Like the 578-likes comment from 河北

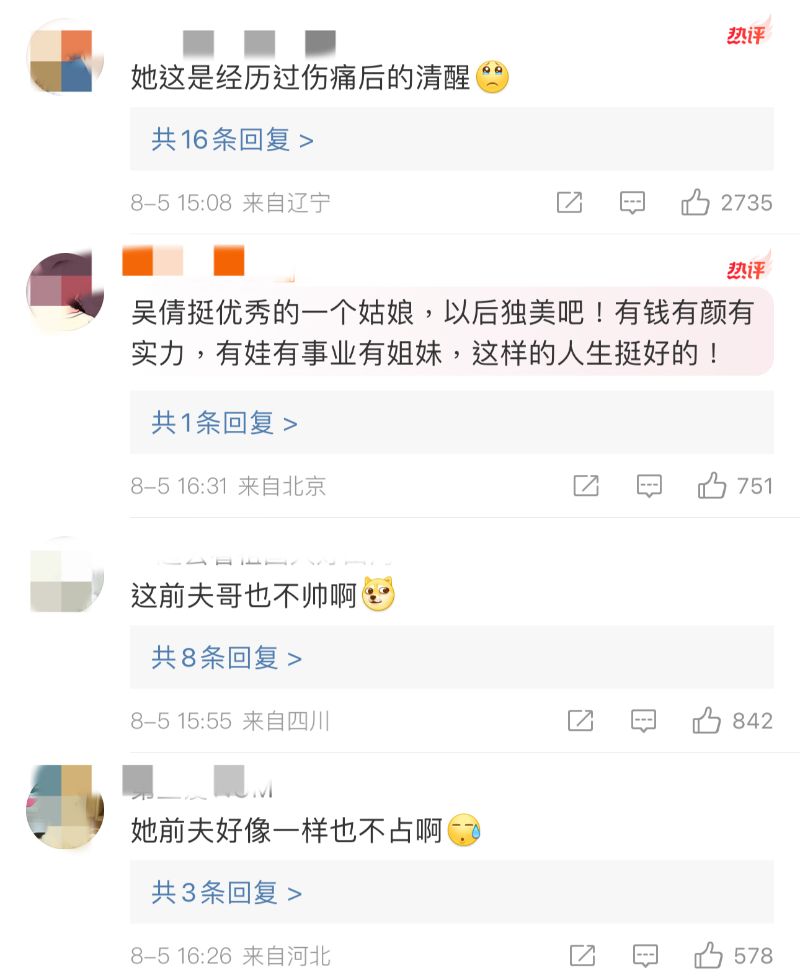coord(709,956)
